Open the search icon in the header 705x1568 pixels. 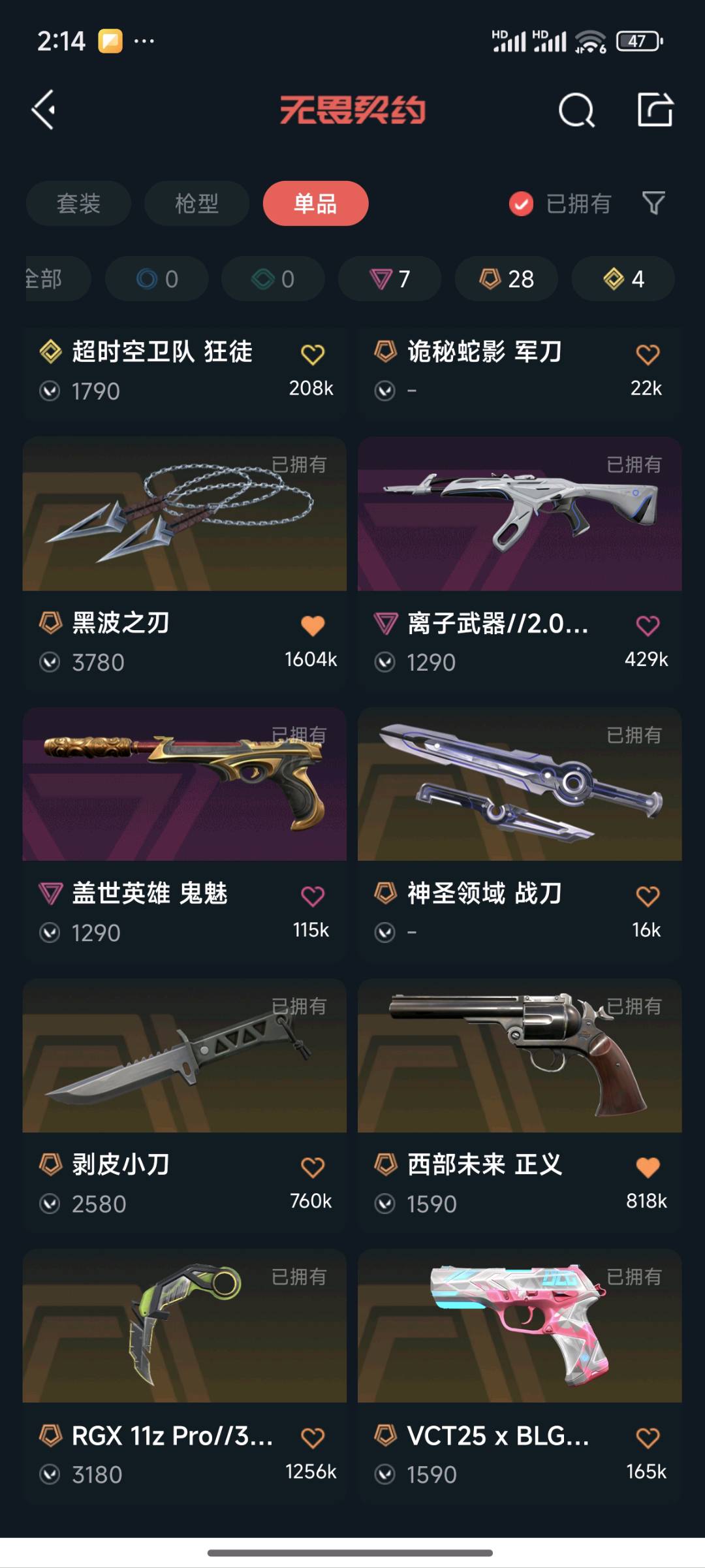tap(576, 110)
